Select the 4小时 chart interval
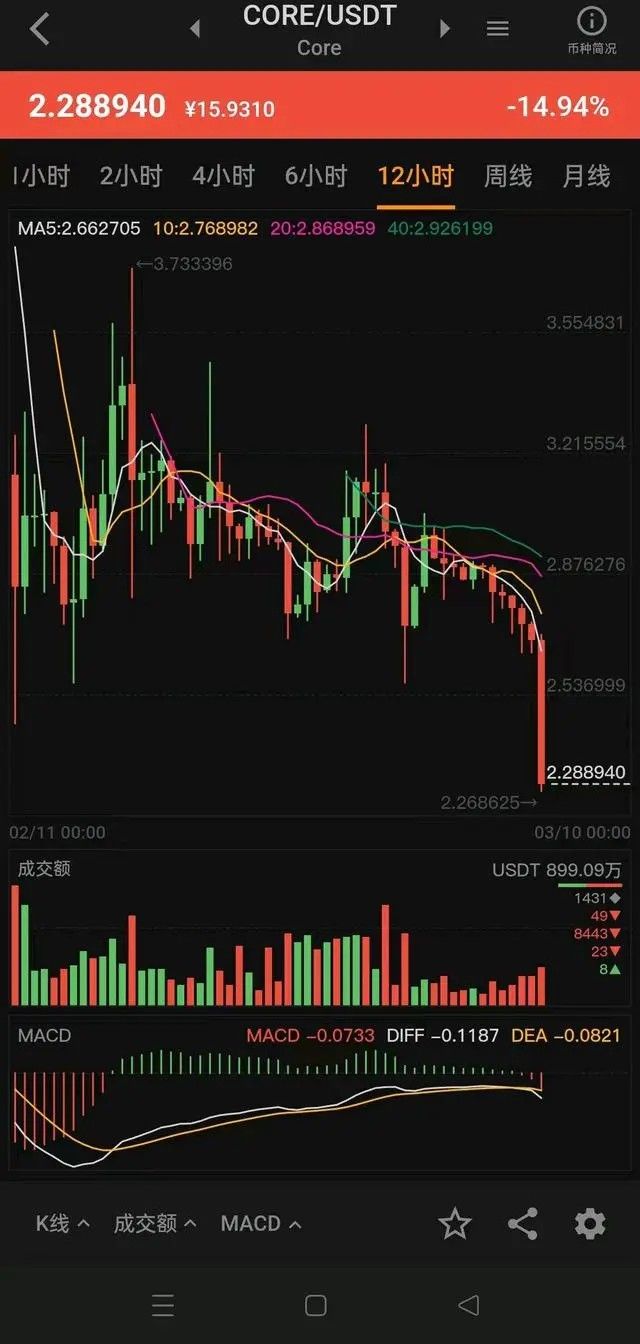 pos(223,177)
